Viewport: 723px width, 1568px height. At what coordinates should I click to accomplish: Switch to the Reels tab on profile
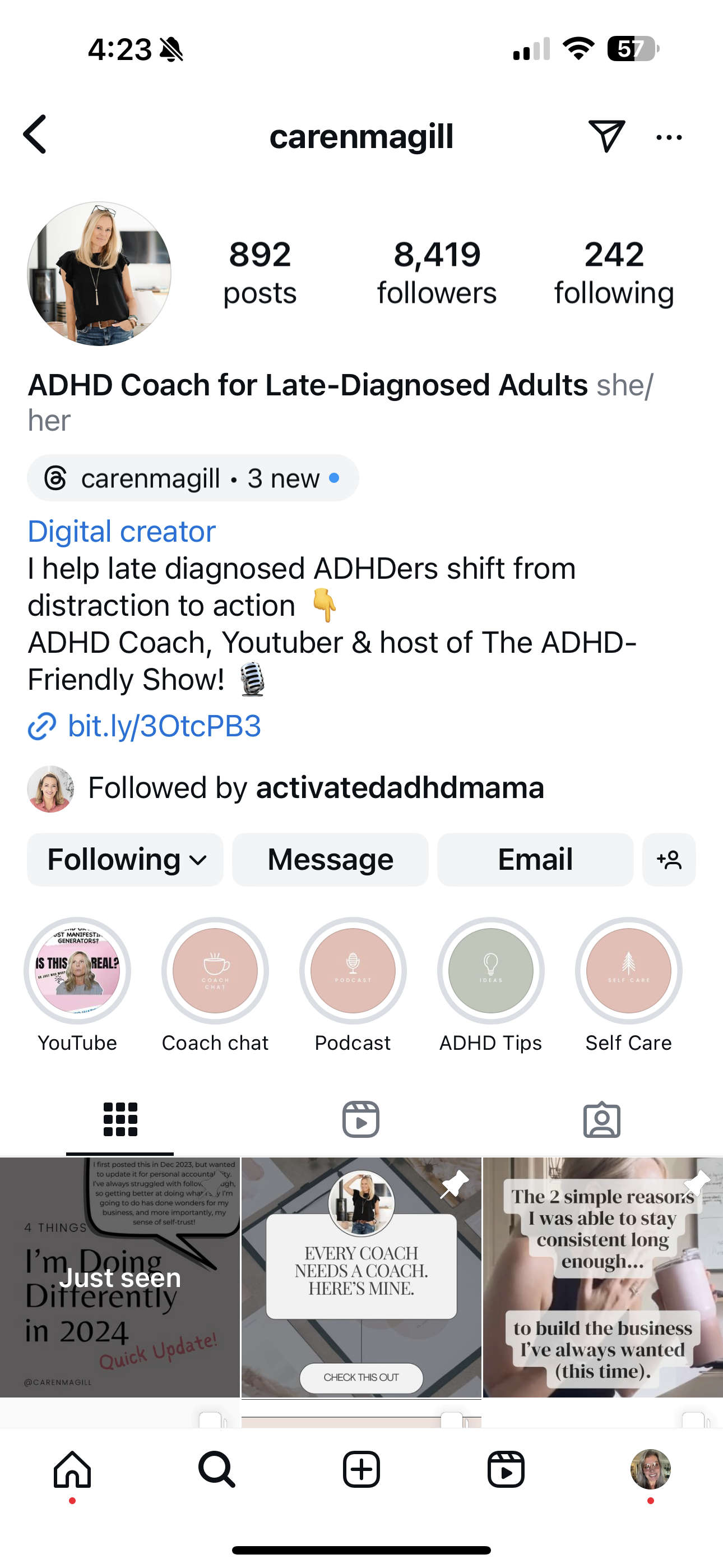361,1119
